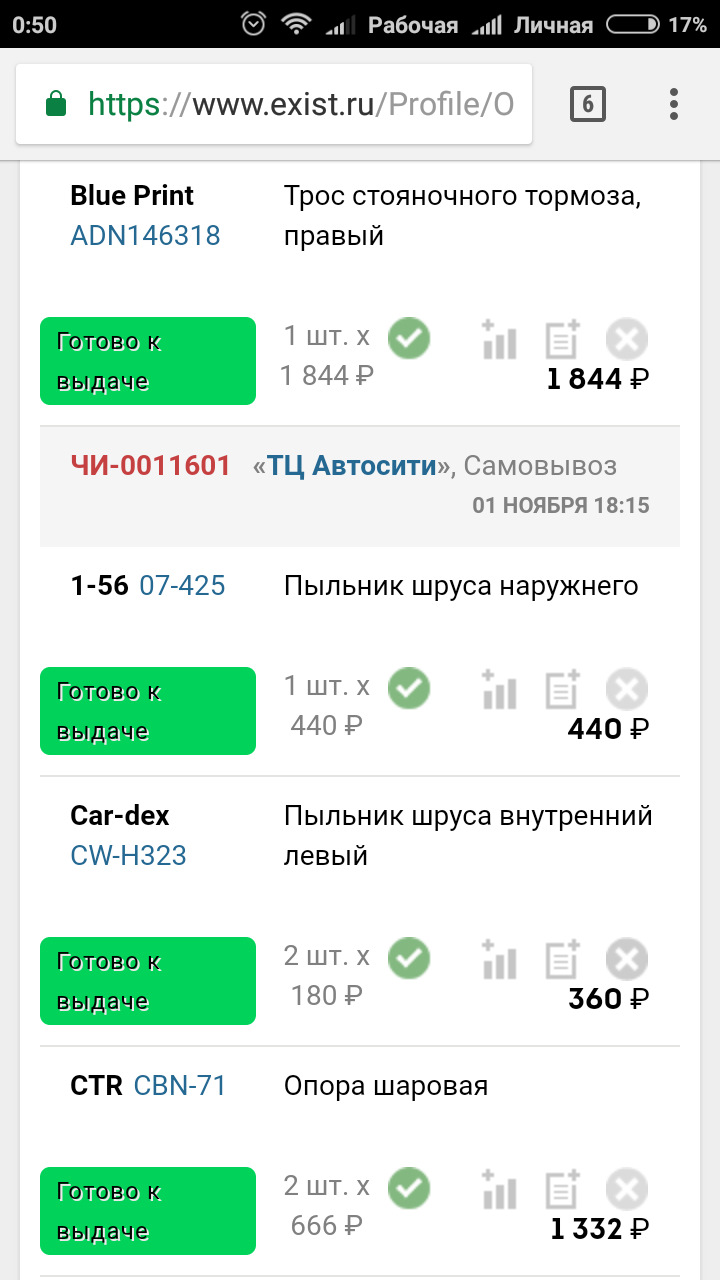Open part number ADN146318 link
The image size is (720, 1280).
click(x=145, y=236)
